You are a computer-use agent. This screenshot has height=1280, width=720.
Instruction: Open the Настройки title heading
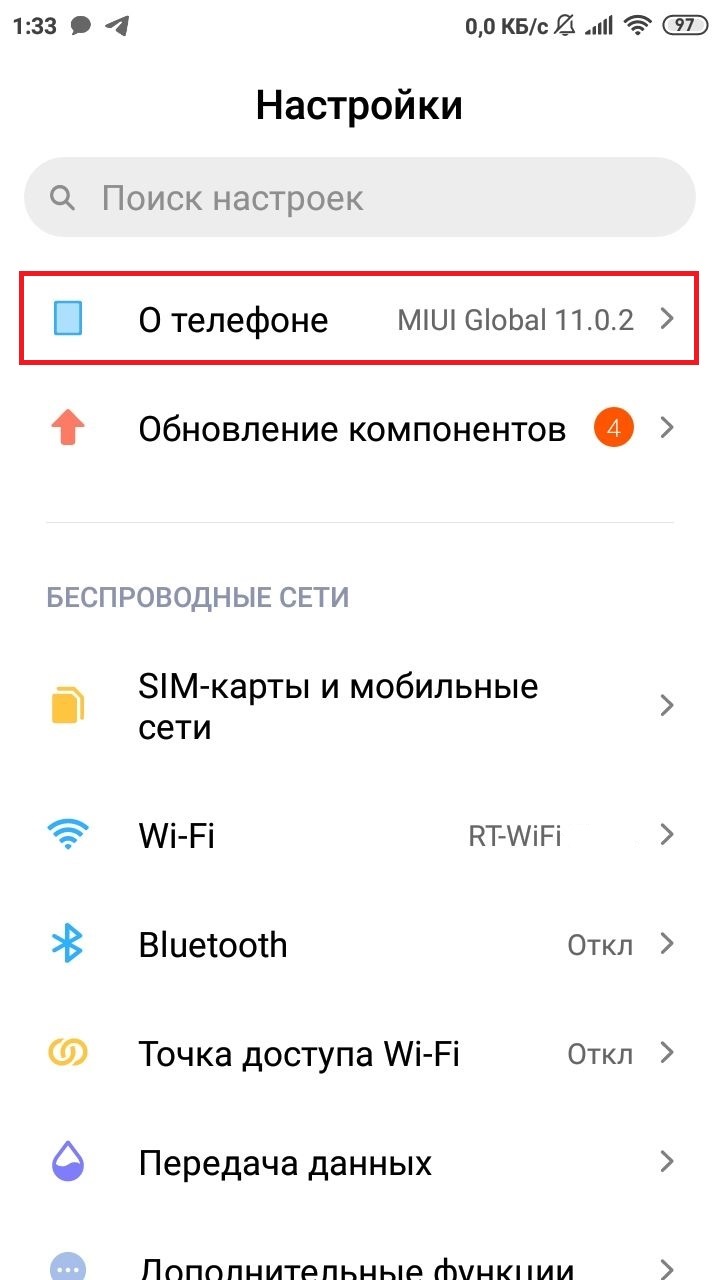tap(360, 103)
